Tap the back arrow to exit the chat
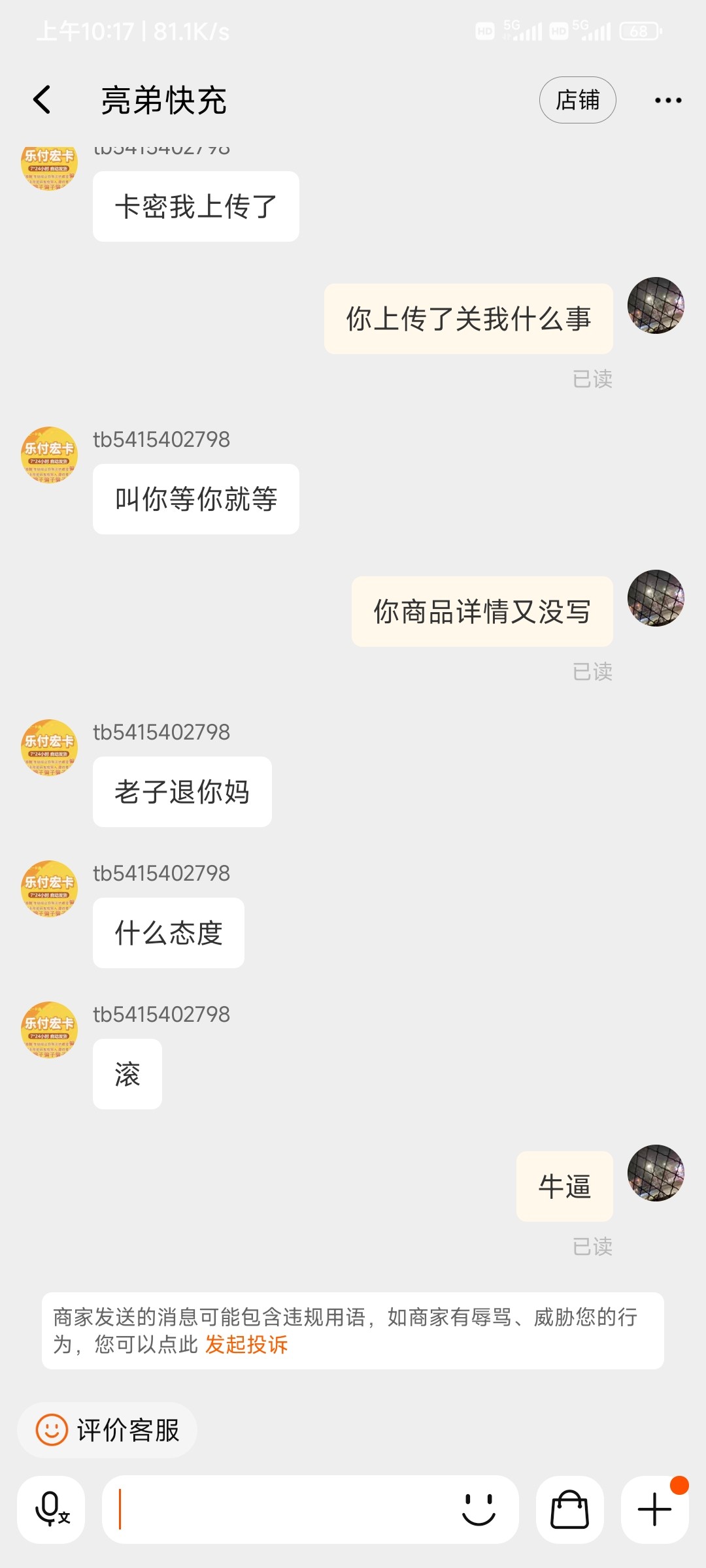This screenshot has width=706, height=1568. 41,99
